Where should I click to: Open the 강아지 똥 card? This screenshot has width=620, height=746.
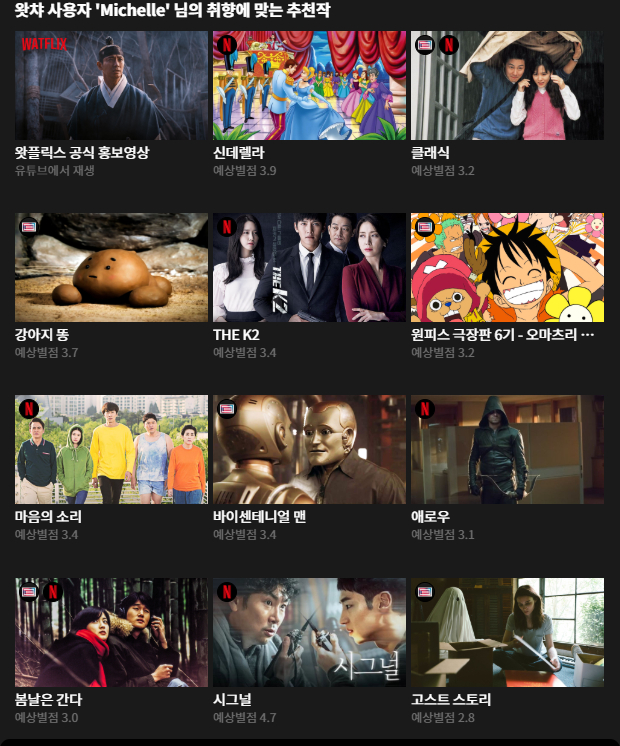pos(111,268)
